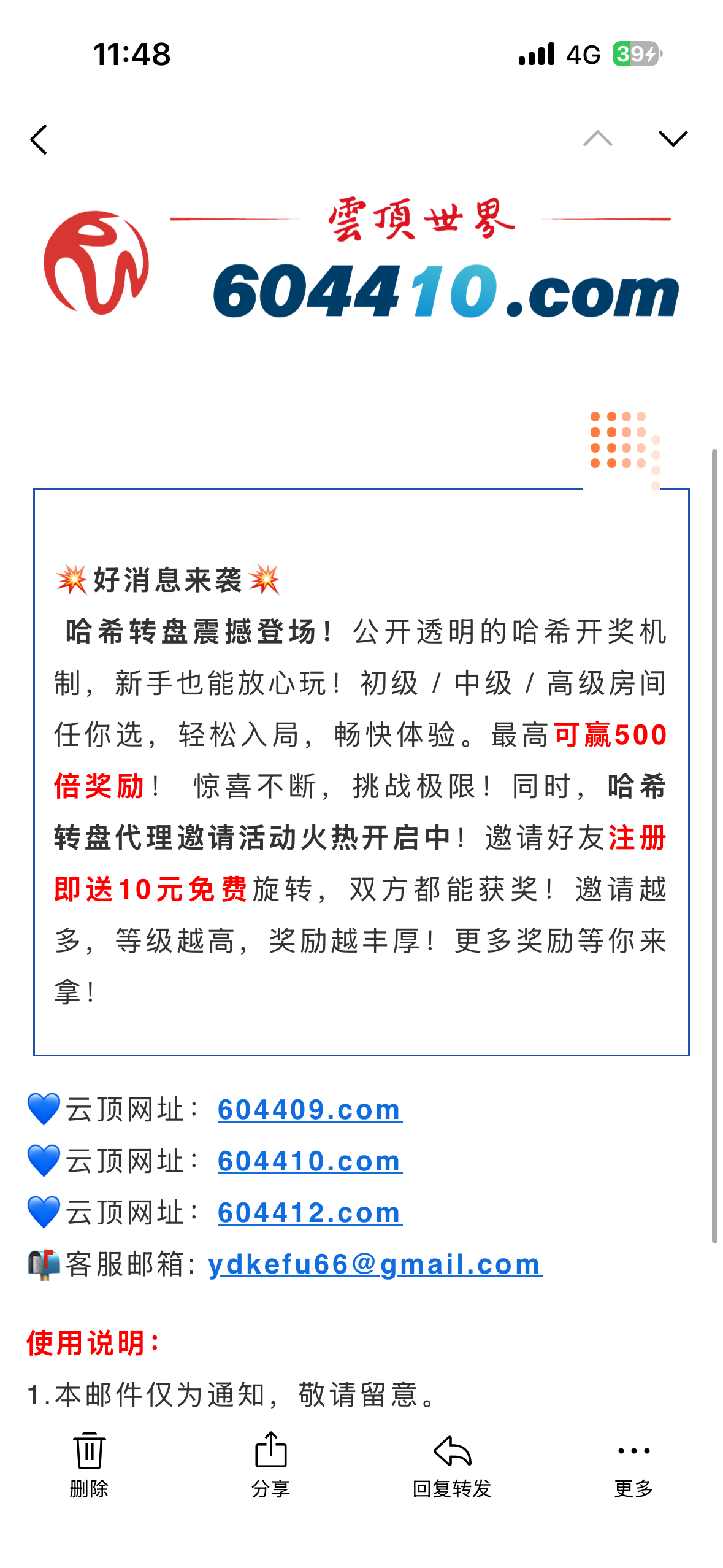This screenshot has width=723, height=1568.
Task: Open the More options menu
Action: tap(633, 1464)
